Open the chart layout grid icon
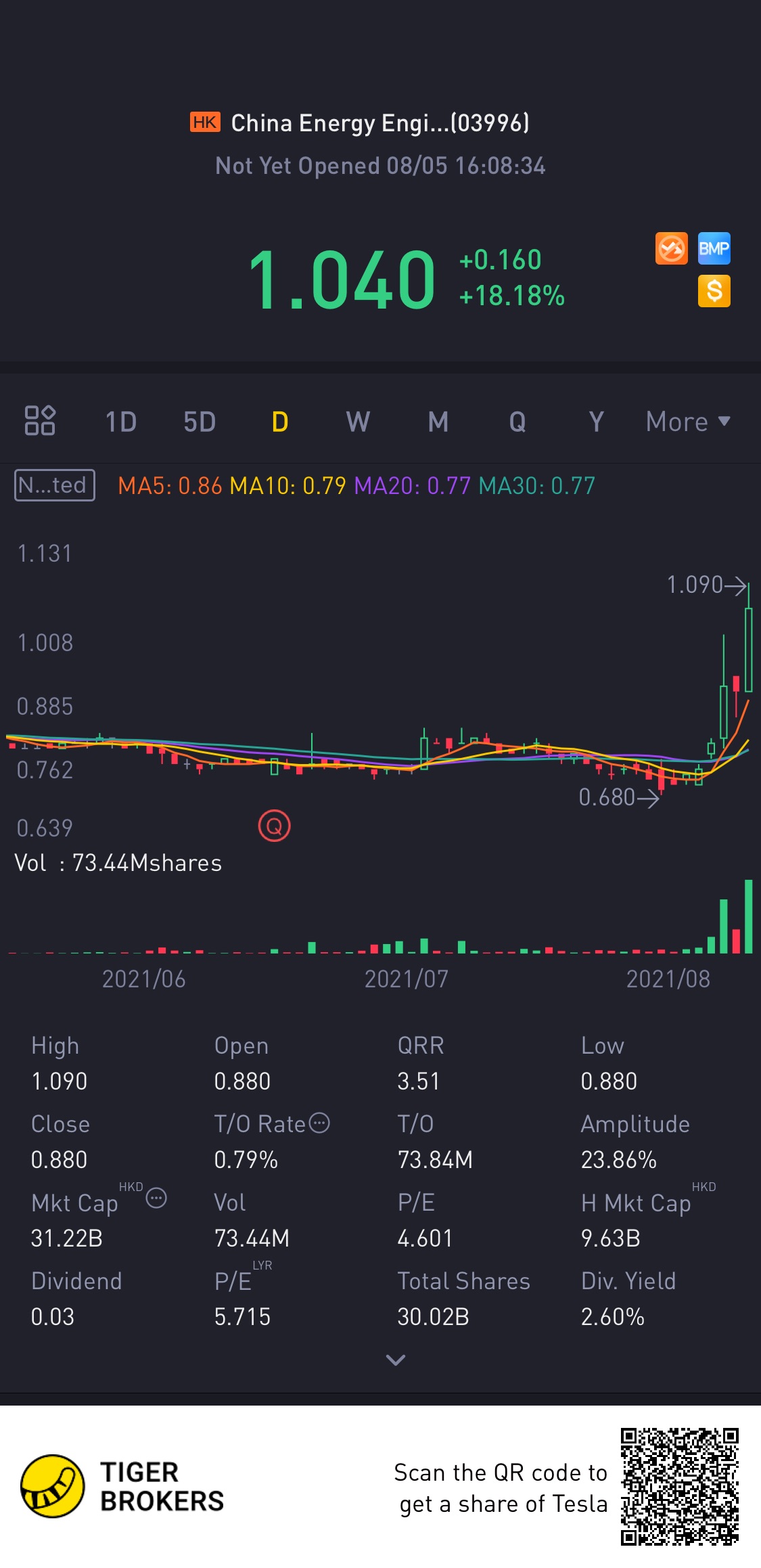761x1568 pixels. (x=40, y=420)
